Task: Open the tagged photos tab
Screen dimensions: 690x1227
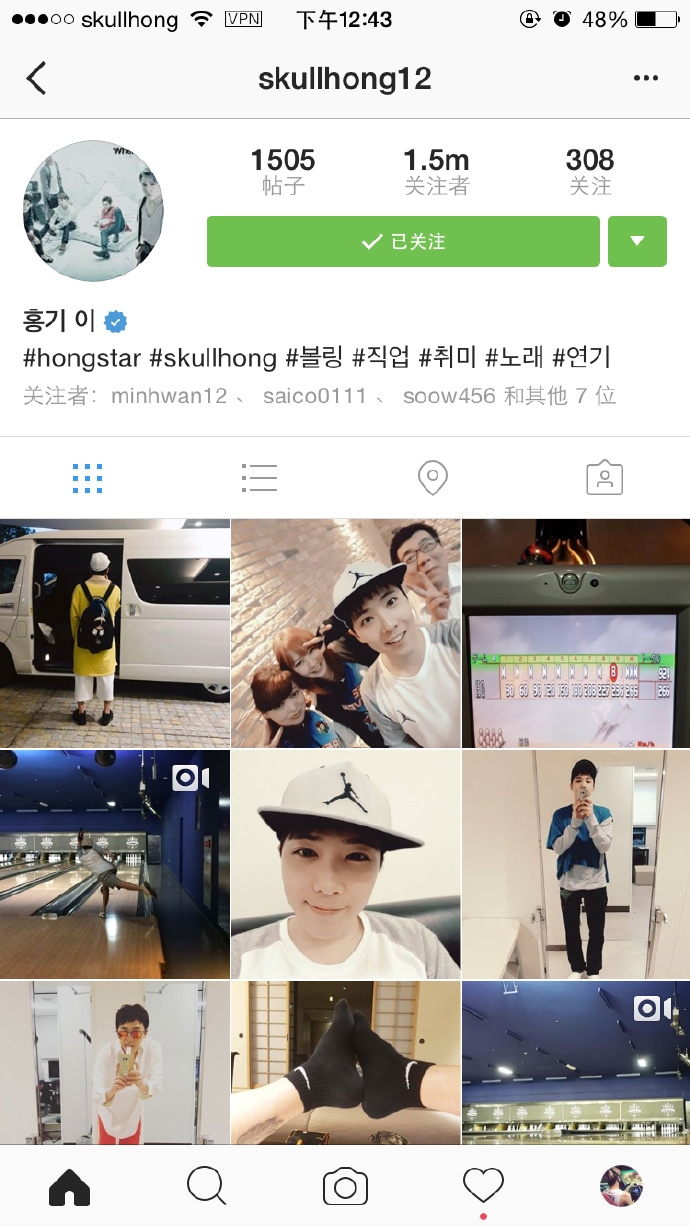Action: 604,478
